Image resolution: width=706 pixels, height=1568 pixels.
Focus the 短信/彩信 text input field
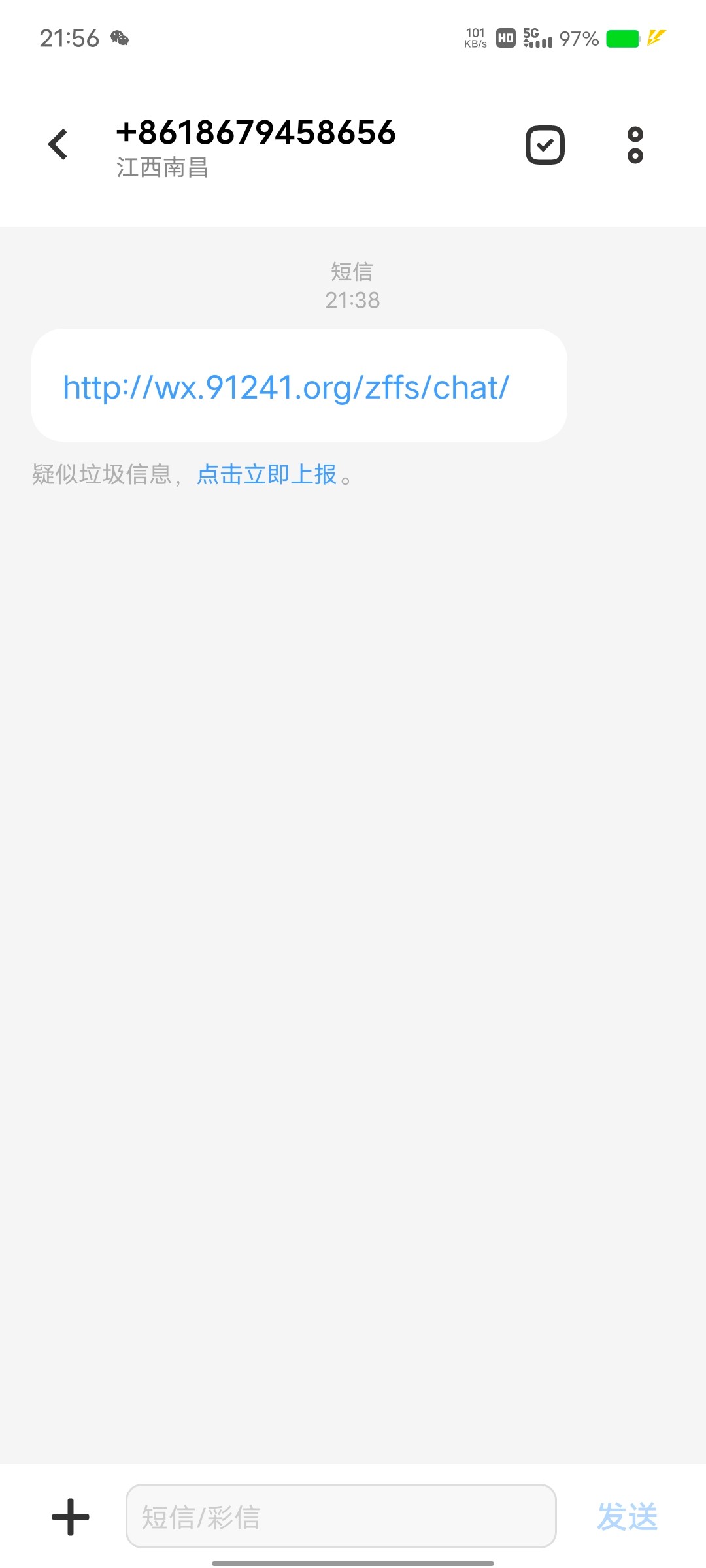(x=341, y=1516)
